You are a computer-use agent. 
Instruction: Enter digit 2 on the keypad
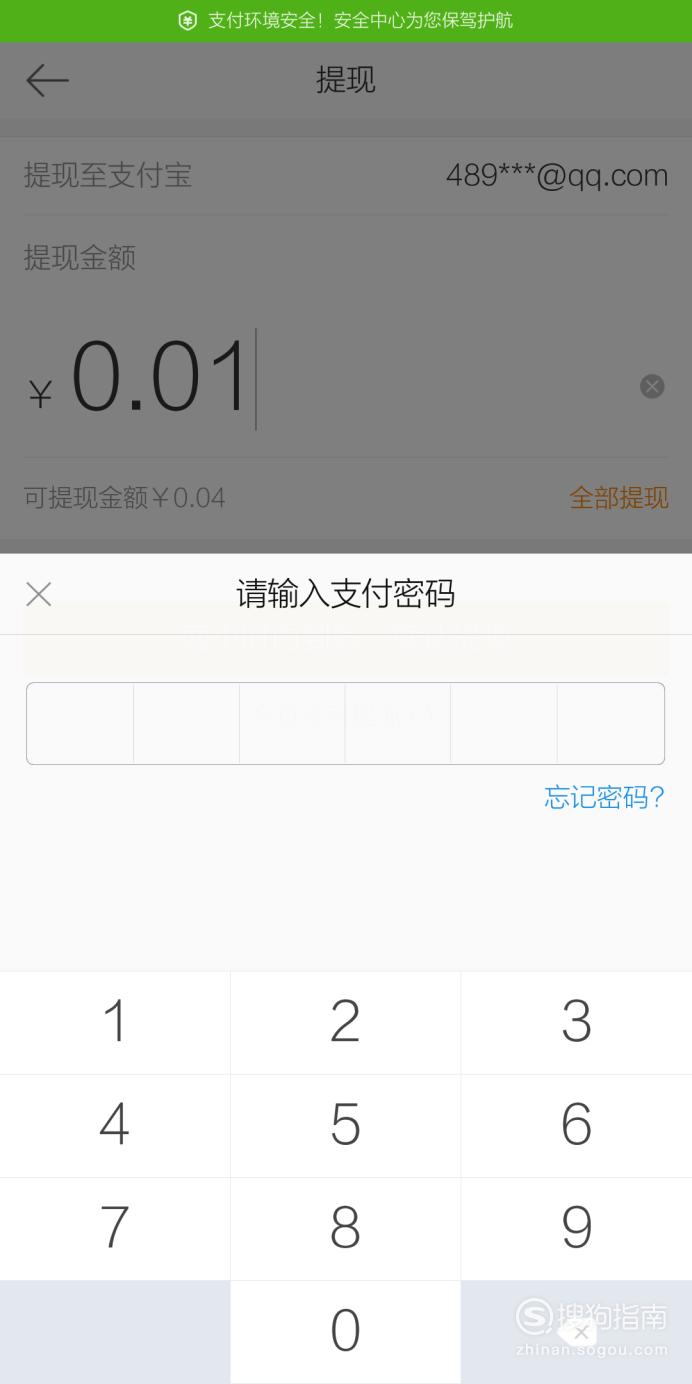coord(346,1022)
